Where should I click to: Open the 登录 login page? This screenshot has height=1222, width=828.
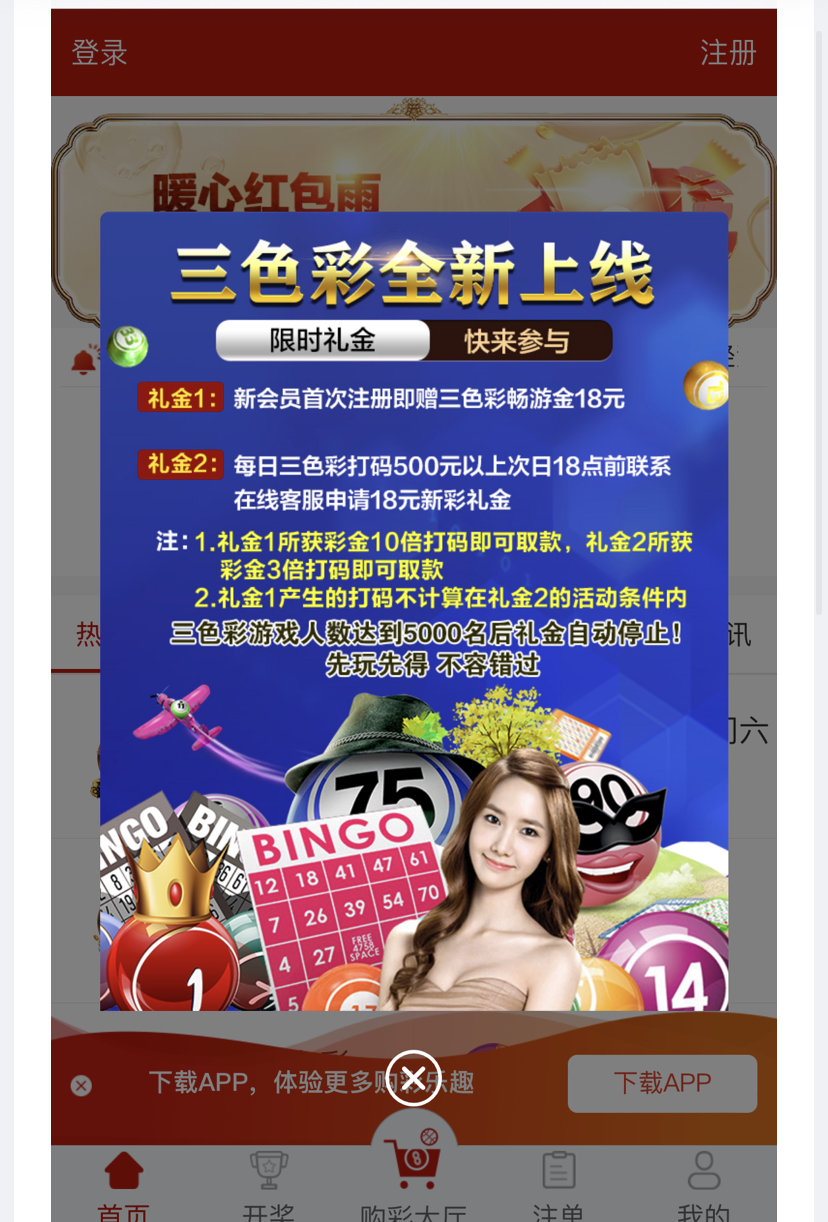click(99, 53)
